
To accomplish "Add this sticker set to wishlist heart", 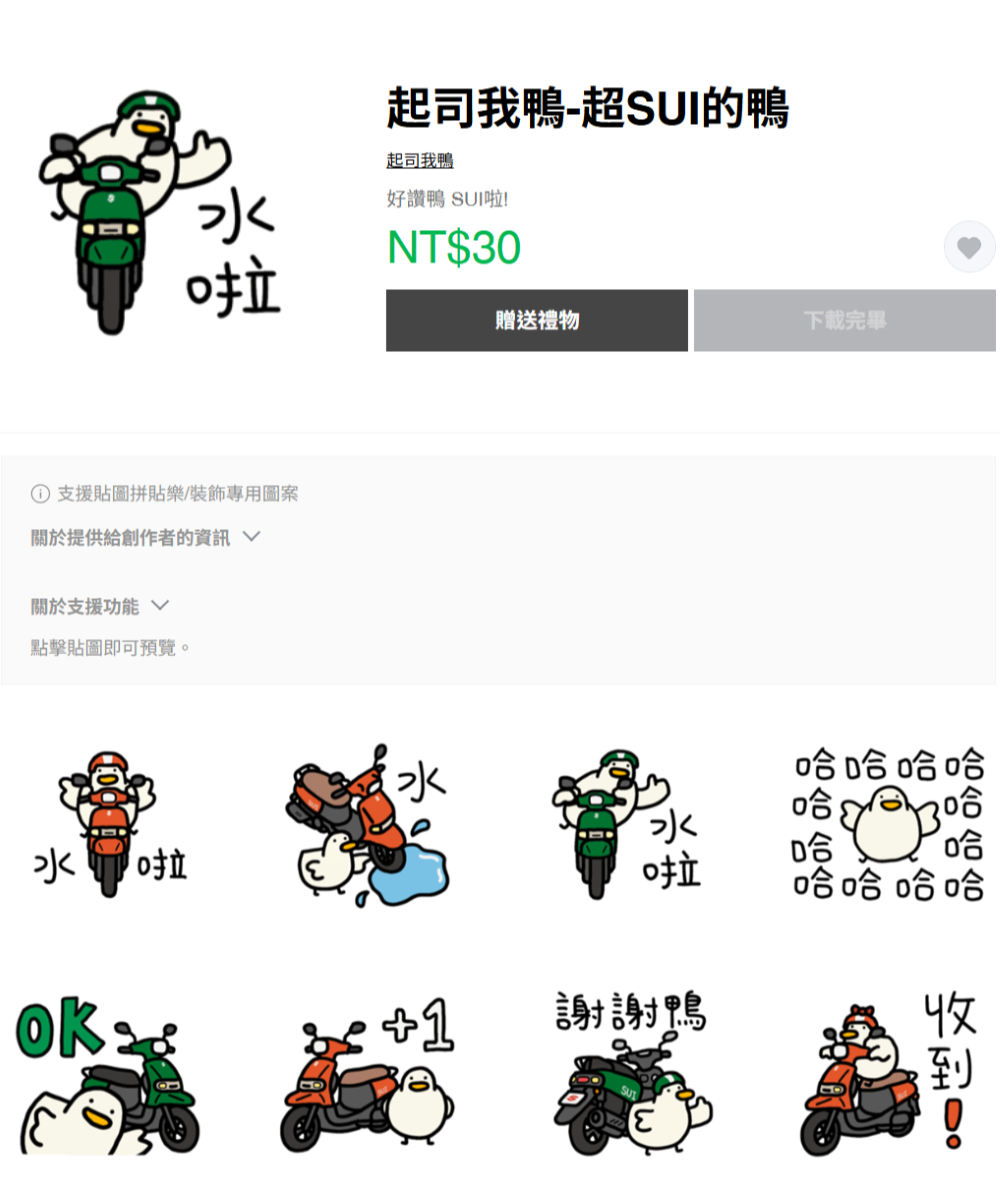I will coord(969,247).
